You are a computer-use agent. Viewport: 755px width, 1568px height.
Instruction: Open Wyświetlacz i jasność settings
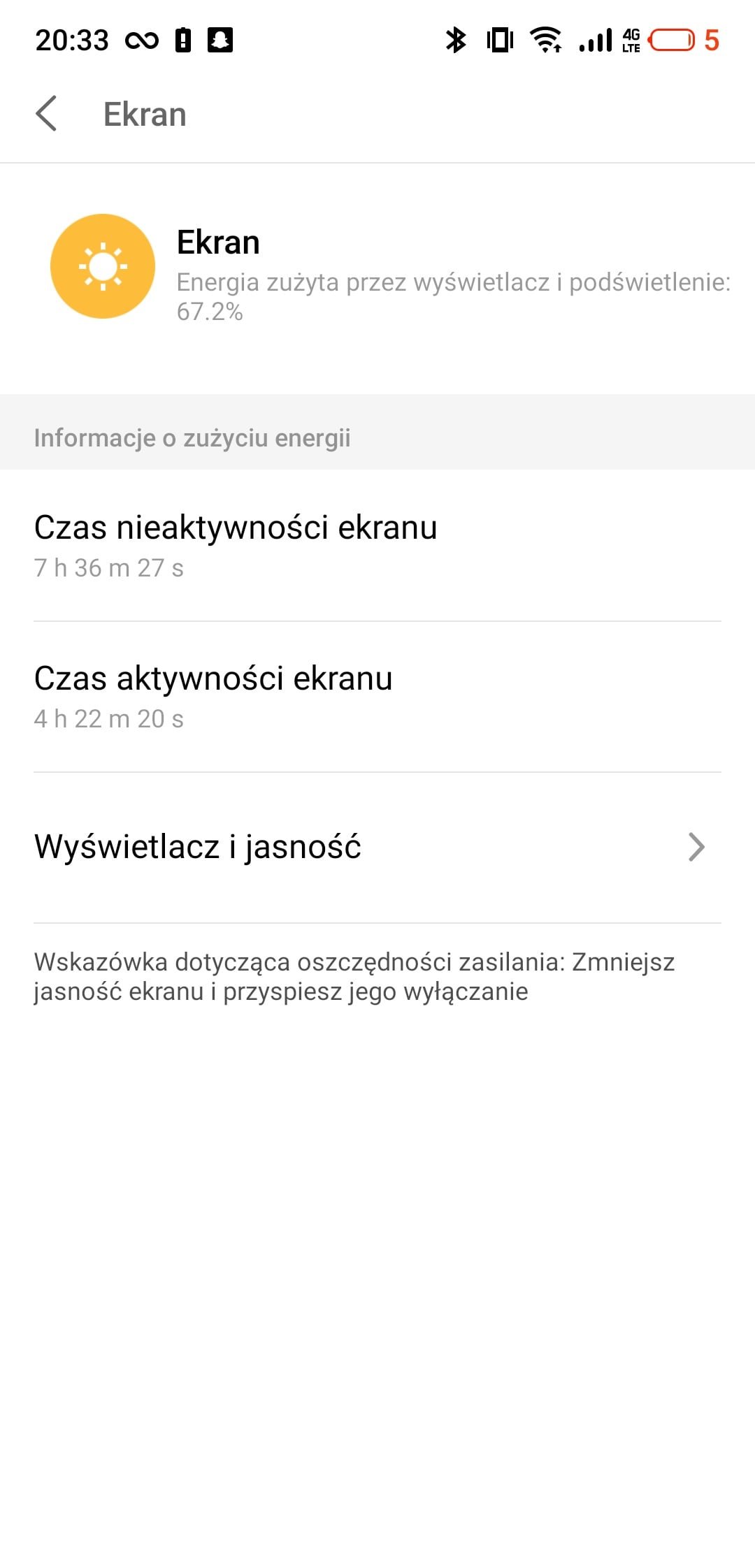(x=377, y=847)
